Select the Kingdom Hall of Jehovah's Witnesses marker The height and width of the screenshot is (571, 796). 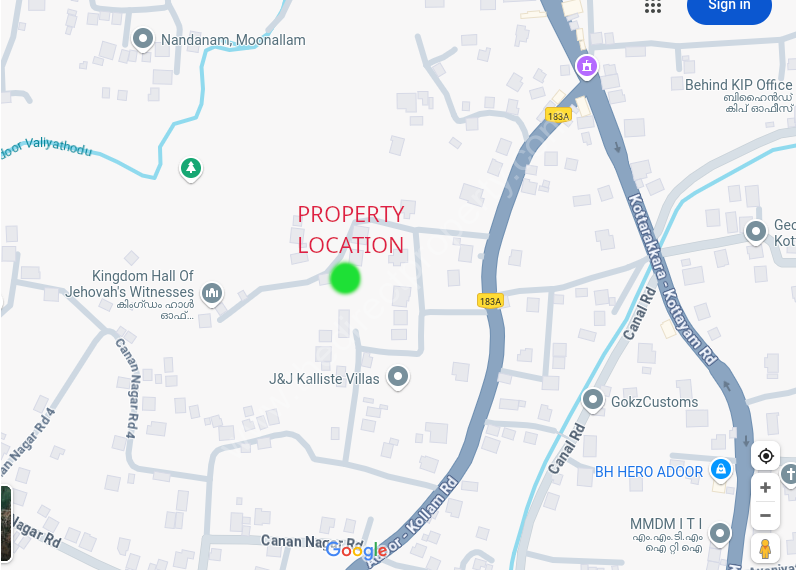[x=211, y=292]
